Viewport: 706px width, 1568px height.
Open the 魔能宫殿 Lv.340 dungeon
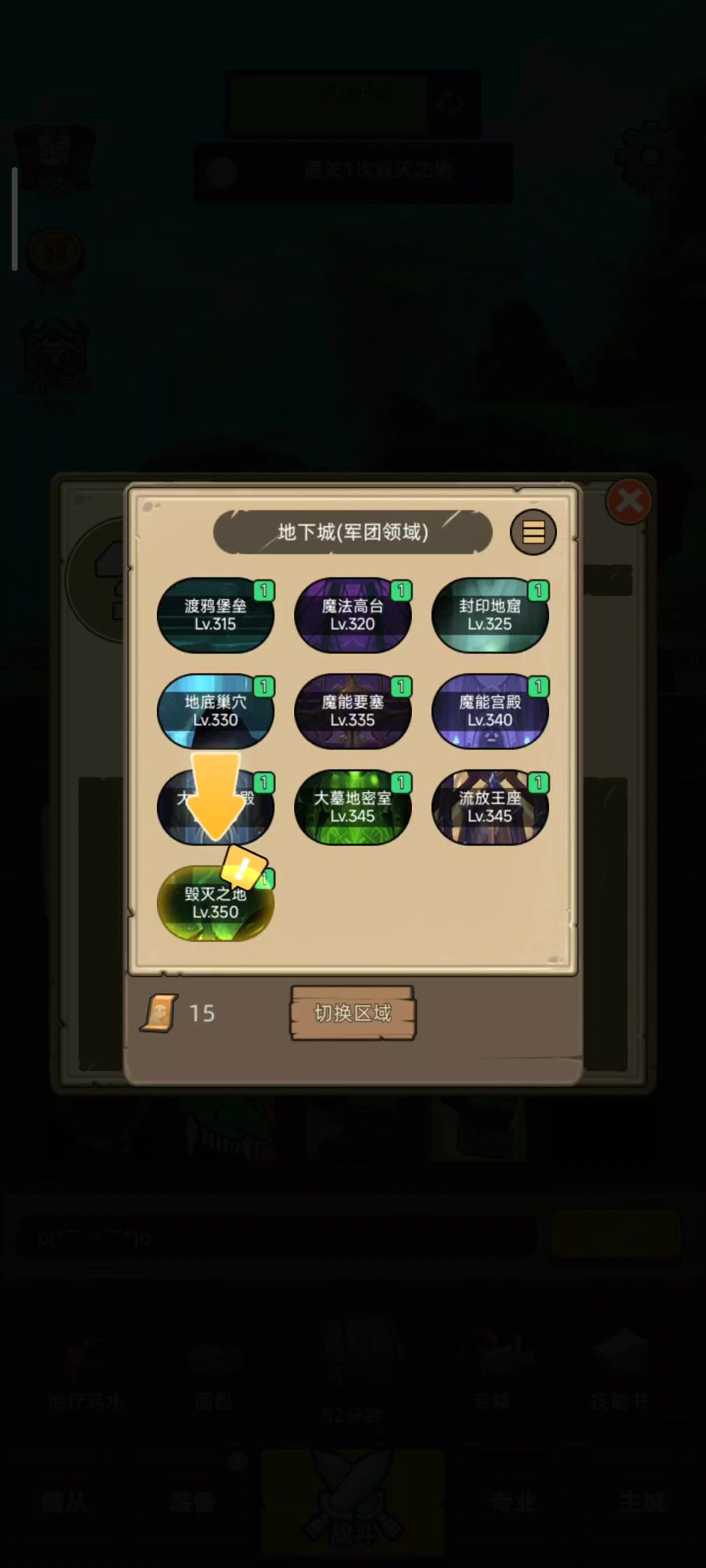click(490, 711)
